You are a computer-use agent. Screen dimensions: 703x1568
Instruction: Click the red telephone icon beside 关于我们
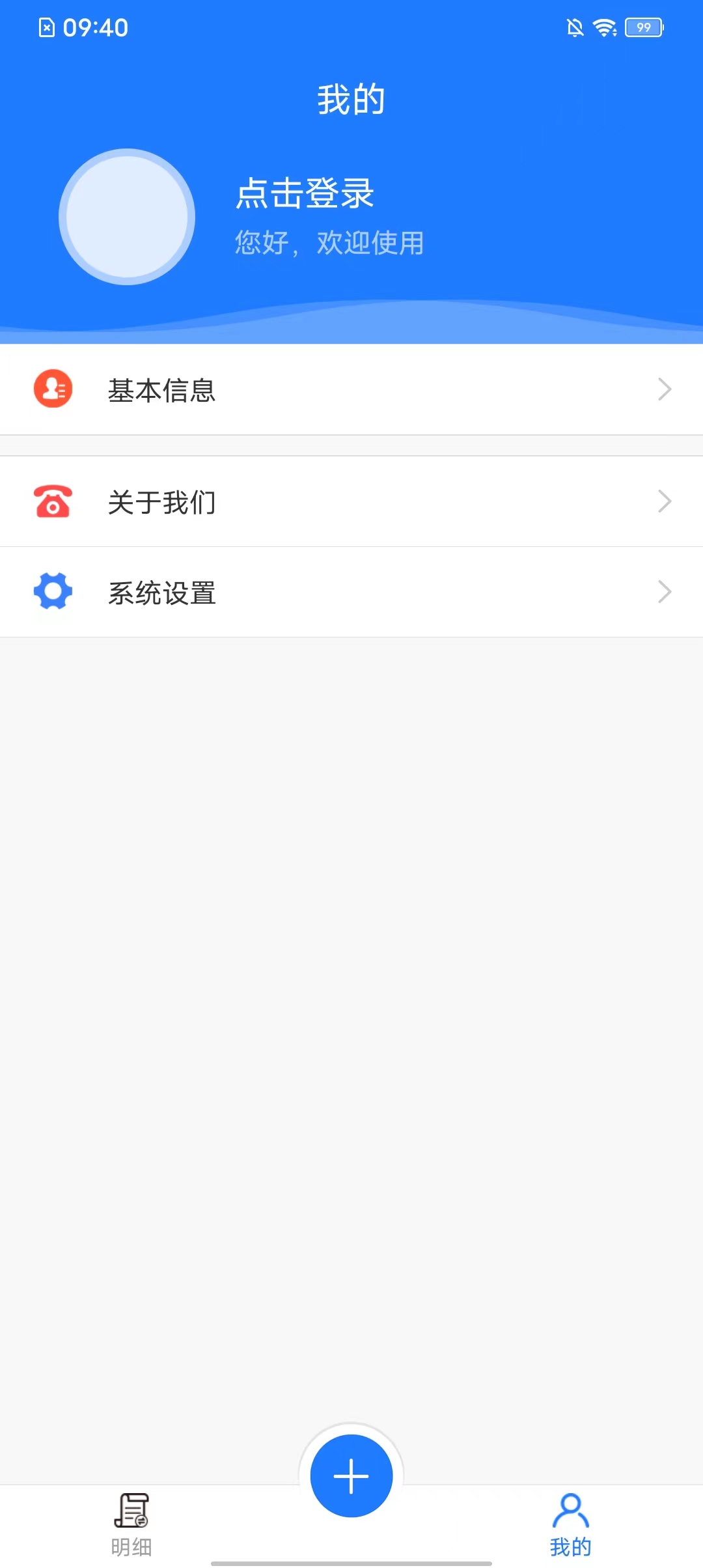(x=52, y=501)
